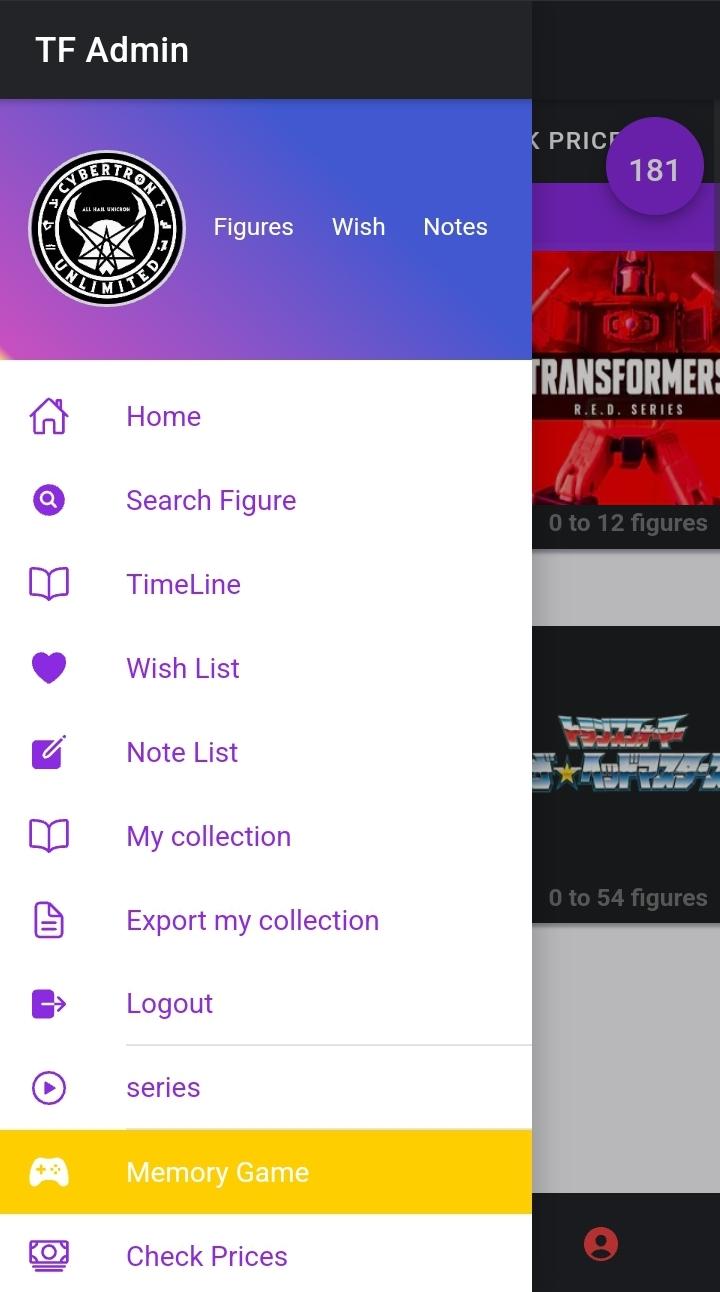Screen dimensions: 720x1292
Task: Select My collection from the menu
Action: pyautogui.click(x=208, y=836)
